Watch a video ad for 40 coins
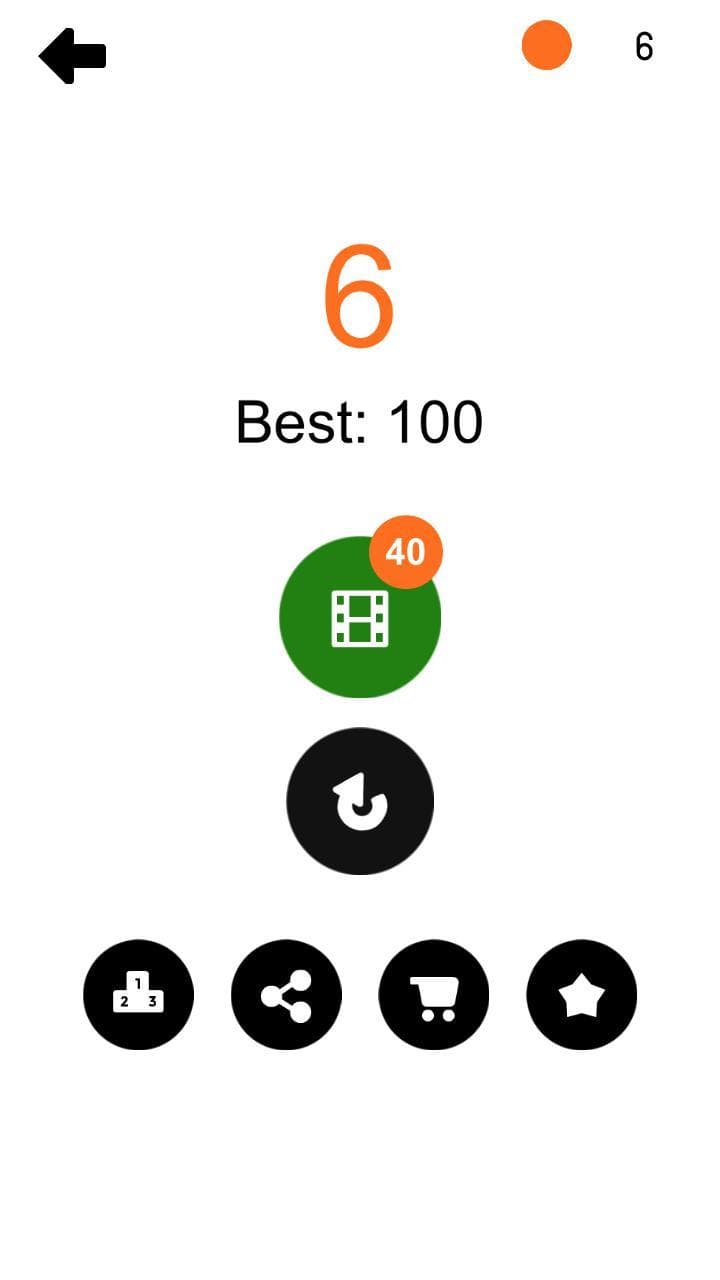 [x=360, y=617]
